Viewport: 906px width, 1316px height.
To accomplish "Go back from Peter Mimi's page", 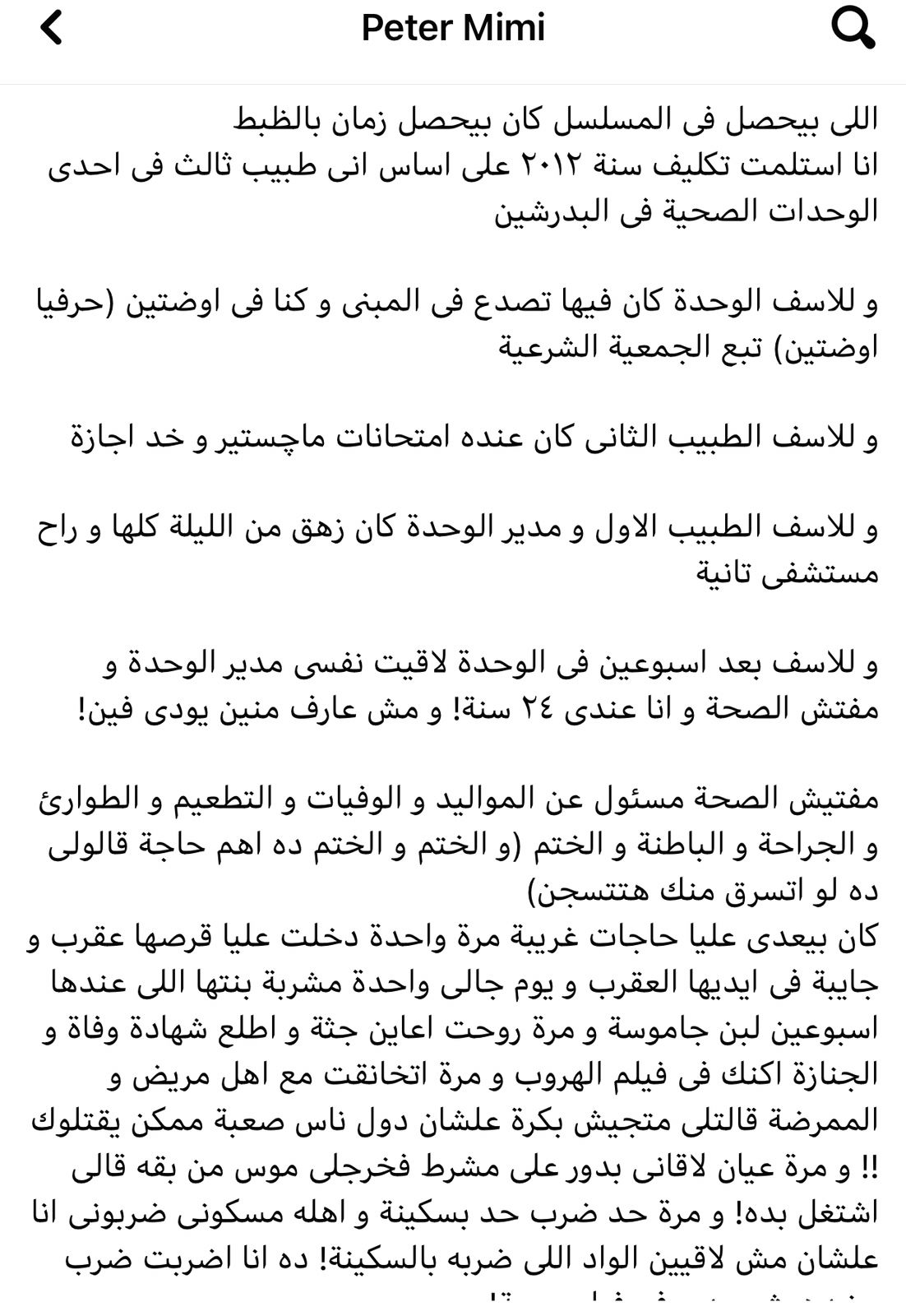I will click(x=51, y=29).
